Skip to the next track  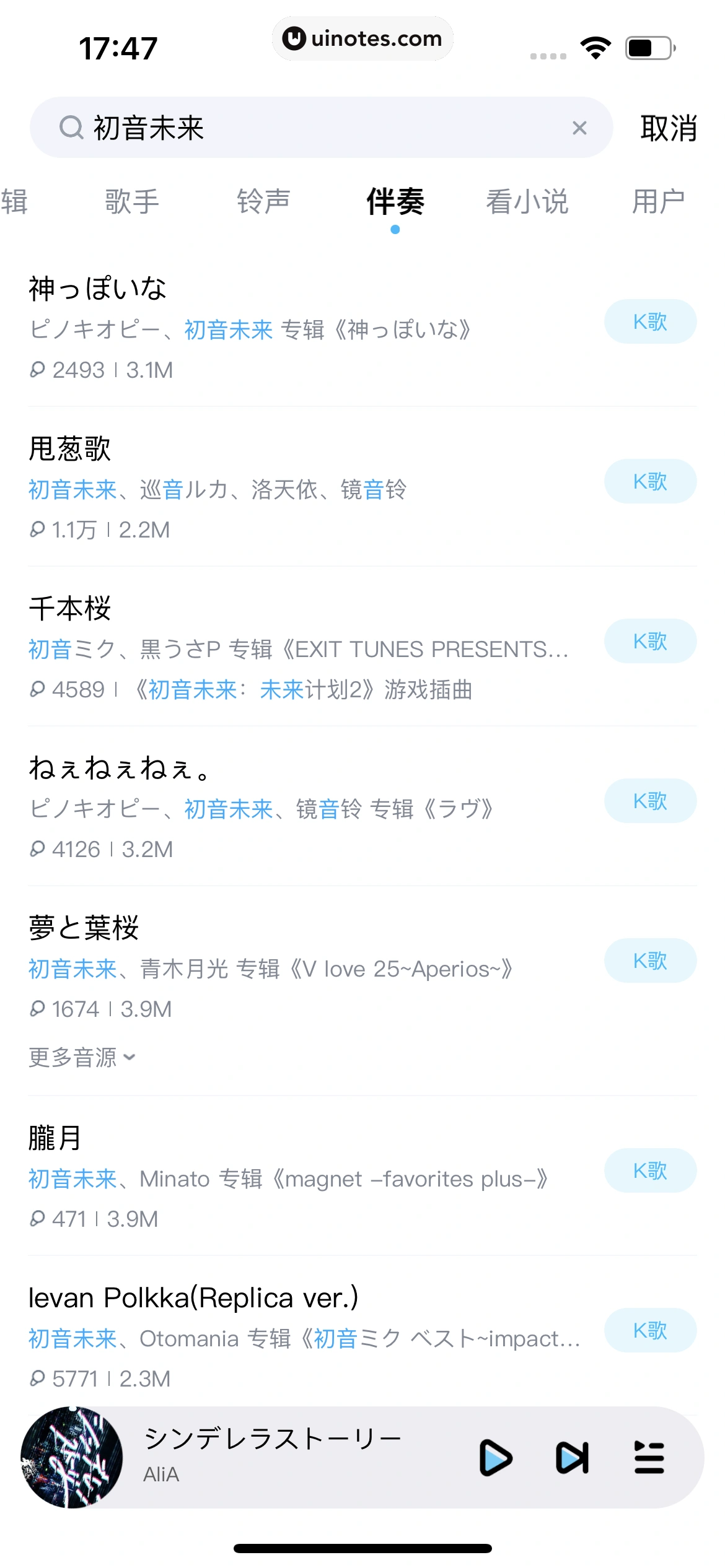coord(572,1458)
